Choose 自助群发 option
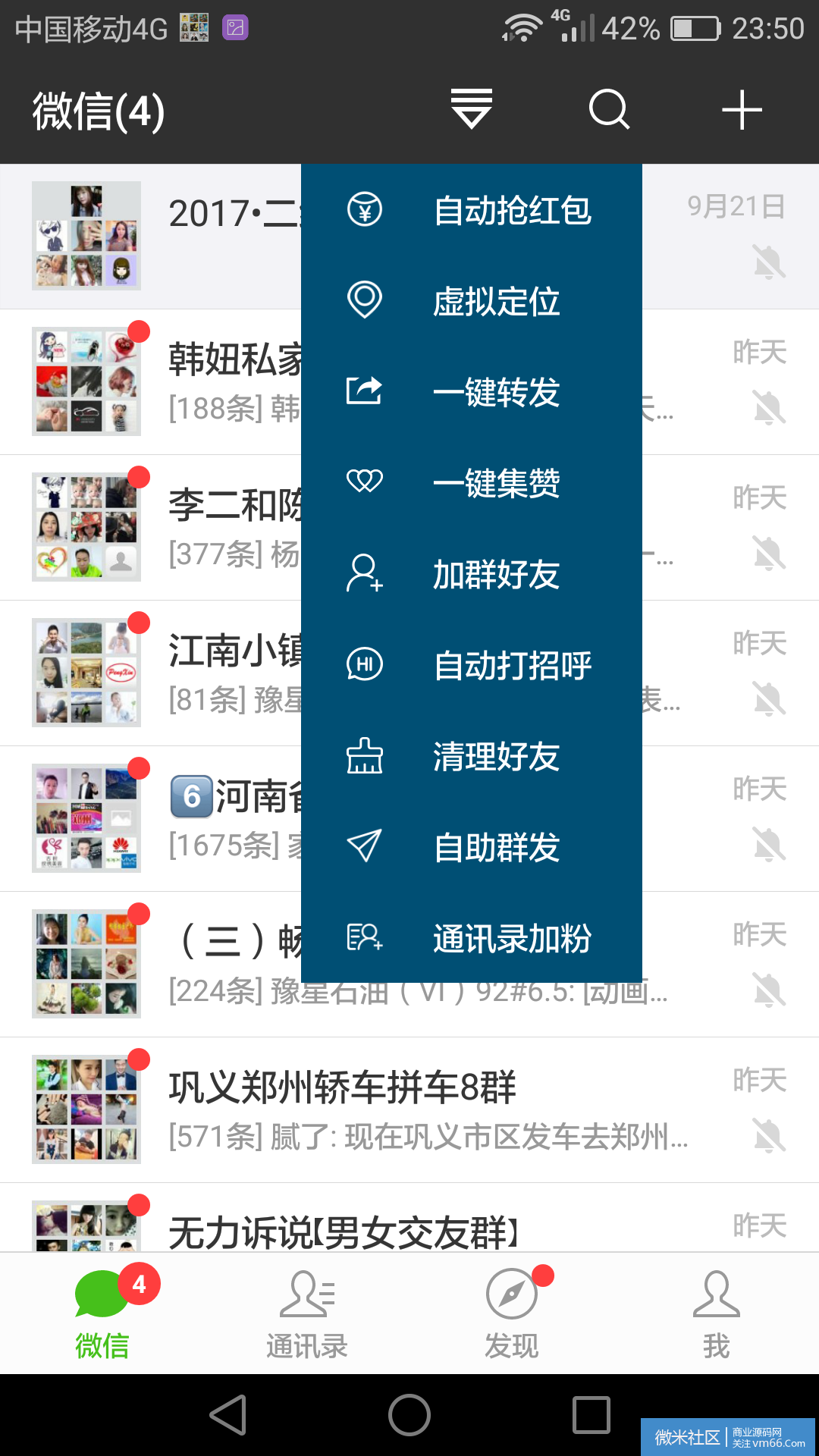 click(x=472, y=847)
